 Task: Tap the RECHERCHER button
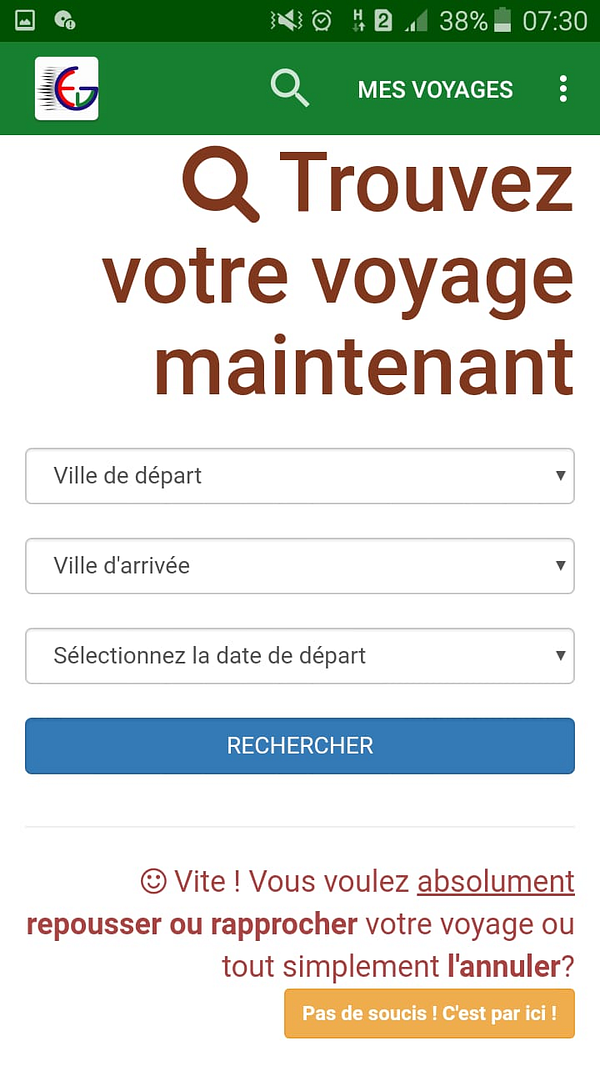pyautogui.click(x=300, y=746)
